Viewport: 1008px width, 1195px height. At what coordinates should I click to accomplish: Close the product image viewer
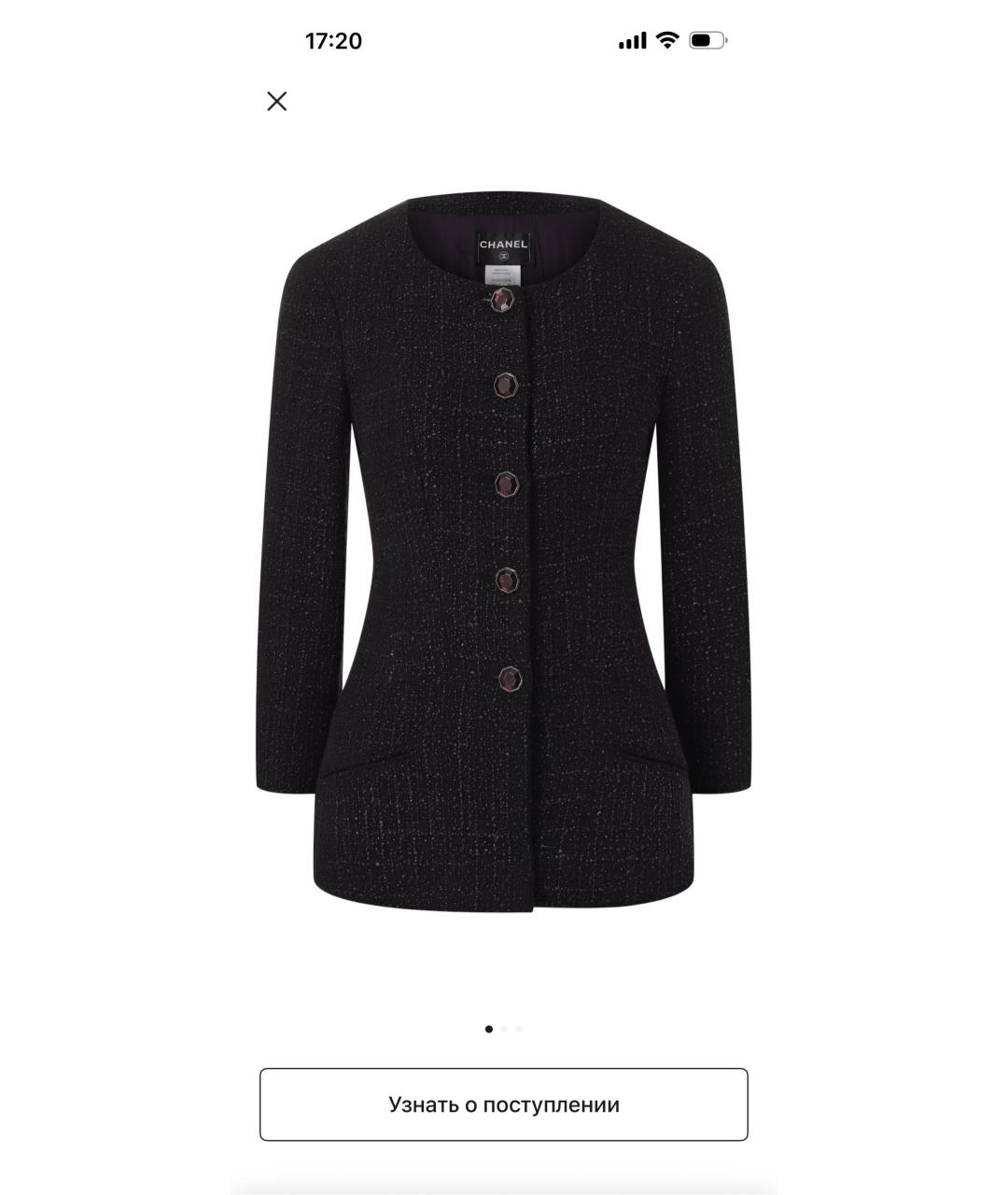[x=277, y=102]
